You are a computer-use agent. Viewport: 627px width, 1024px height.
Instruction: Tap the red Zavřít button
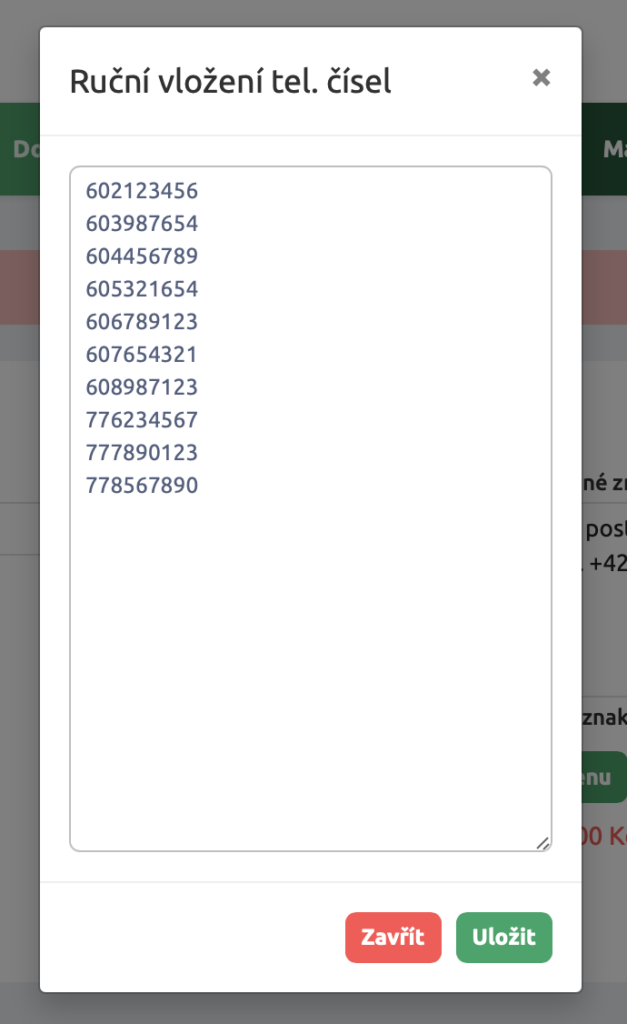point(393,937)
